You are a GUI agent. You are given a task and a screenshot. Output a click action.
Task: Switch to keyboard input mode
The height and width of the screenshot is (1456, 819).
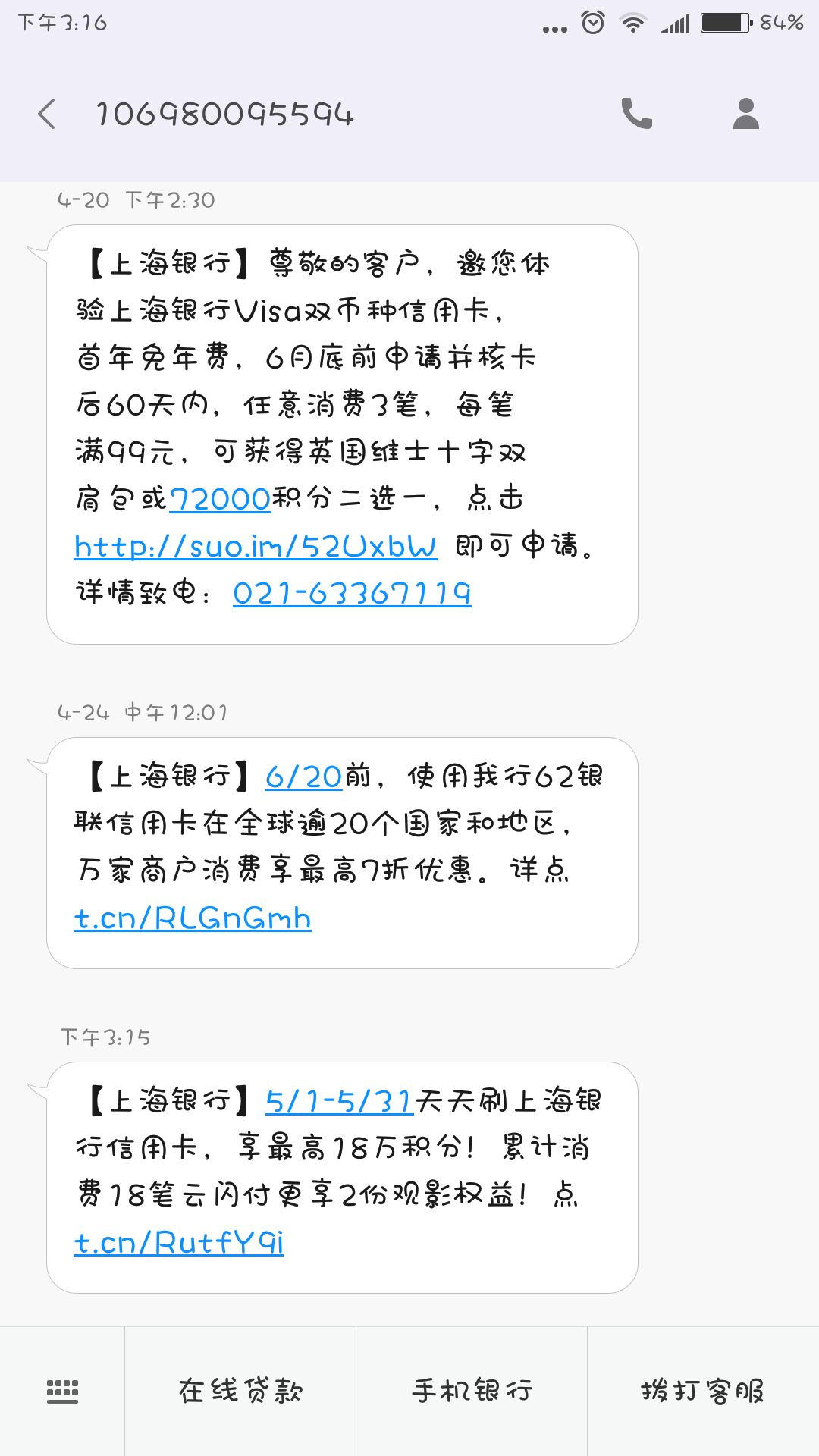click(62, 1391)
